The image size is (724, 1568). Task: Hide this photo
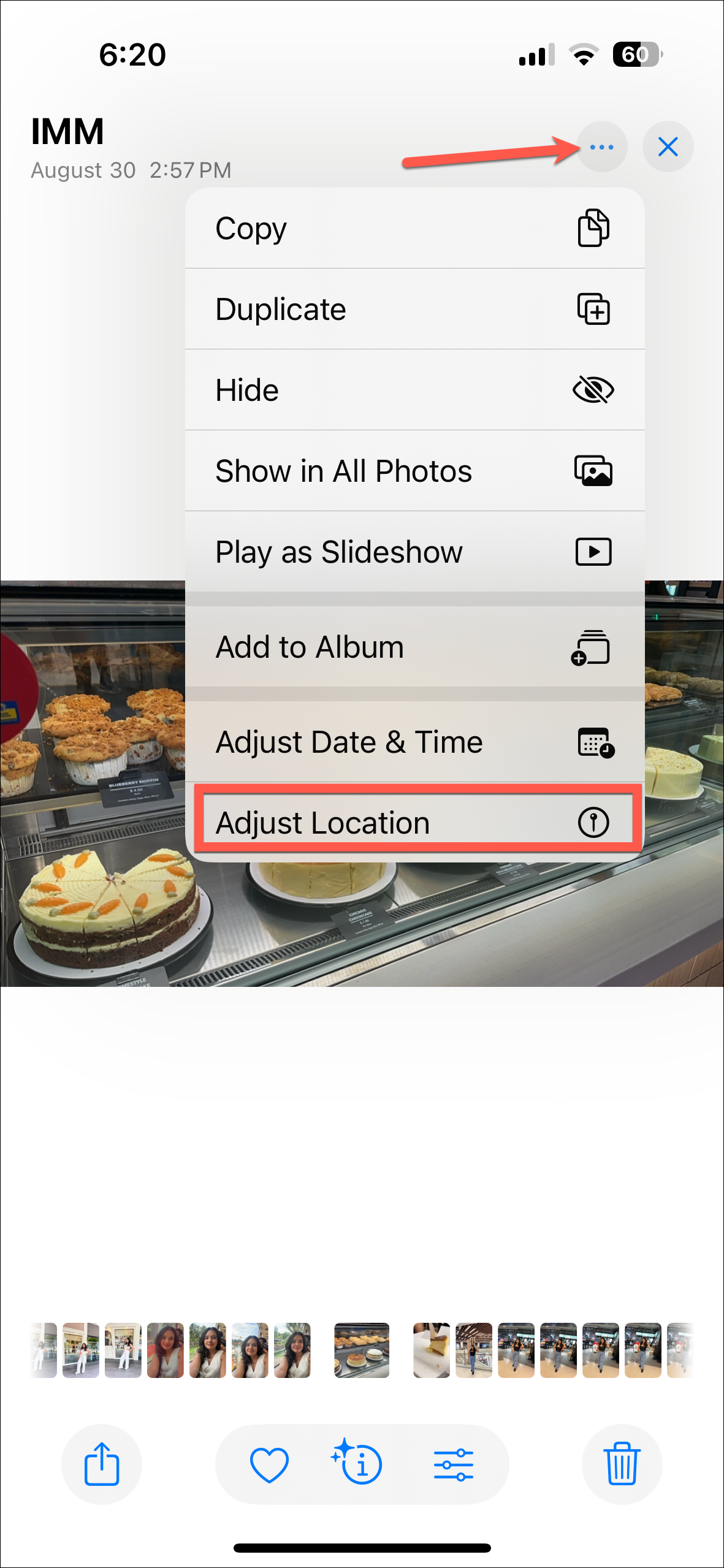pyautogui.click(x=414, y=390)
